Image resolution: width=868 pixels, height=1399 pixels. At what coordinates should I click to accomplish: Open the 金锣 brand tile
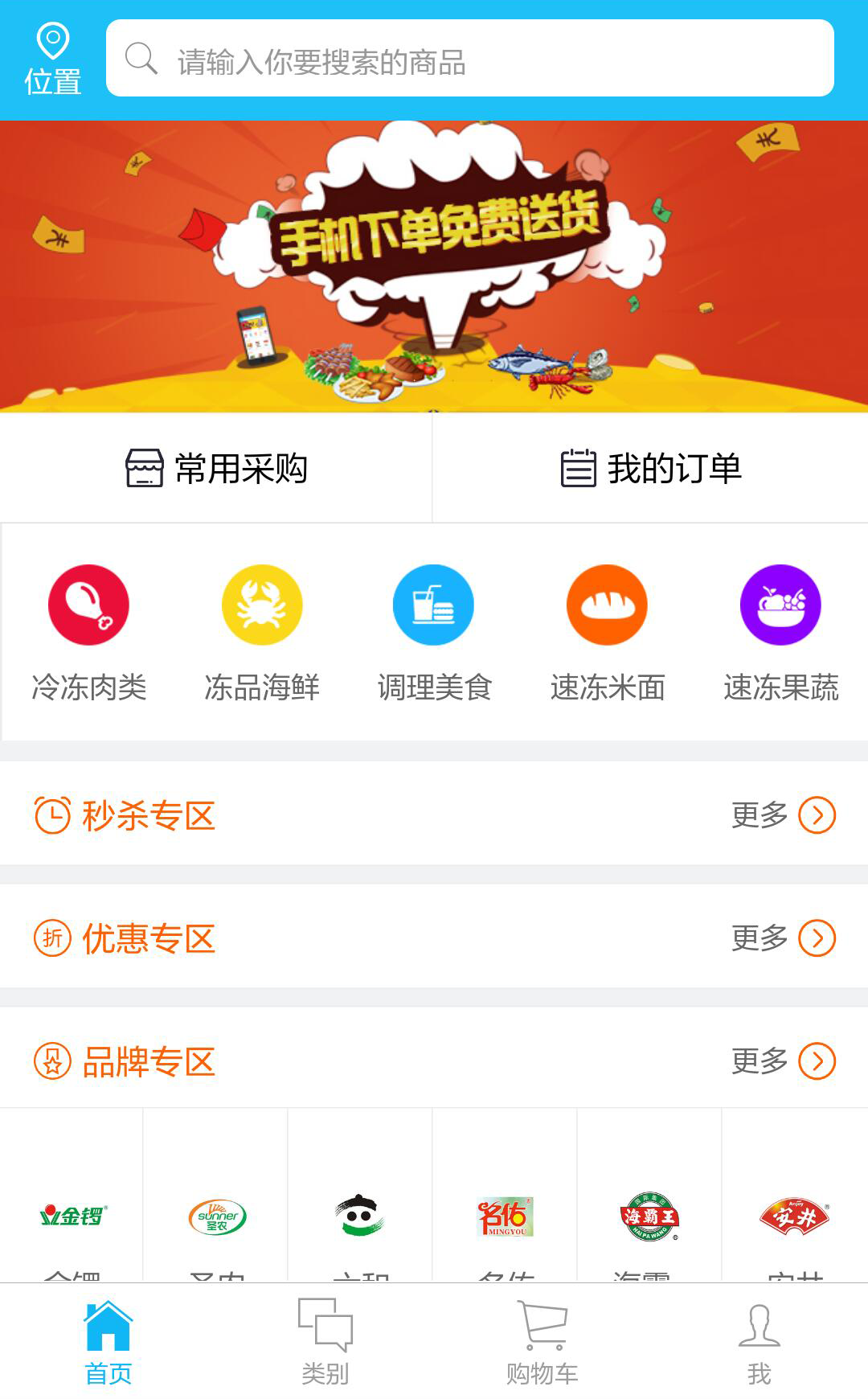72,1215
